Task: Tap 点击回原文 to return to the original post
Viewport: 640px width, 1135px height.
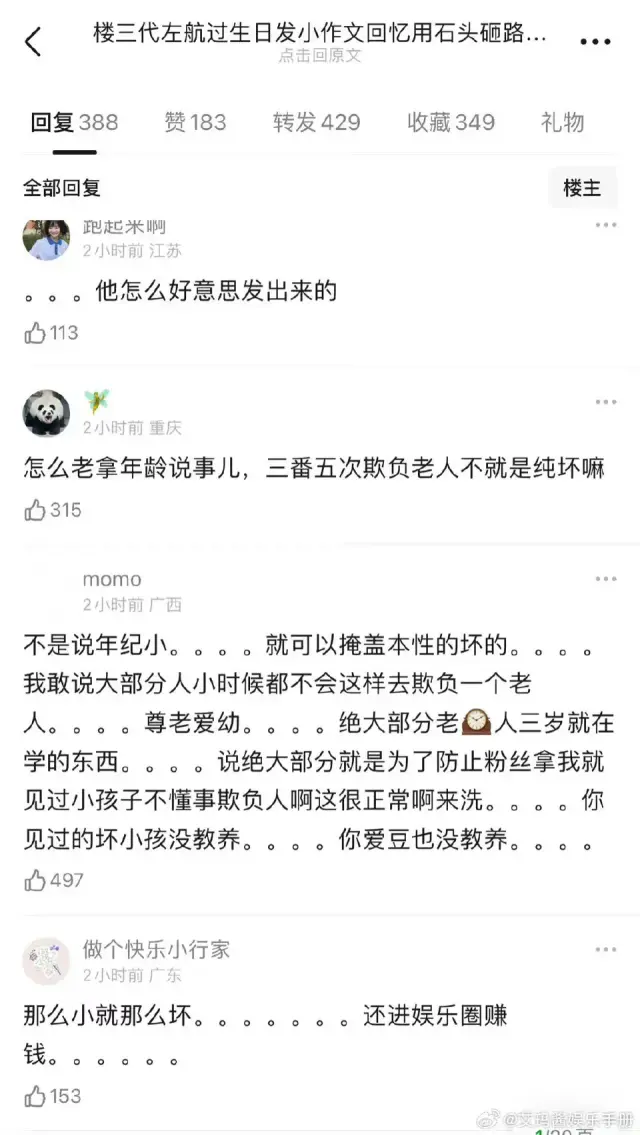Action: pos(319,56)
